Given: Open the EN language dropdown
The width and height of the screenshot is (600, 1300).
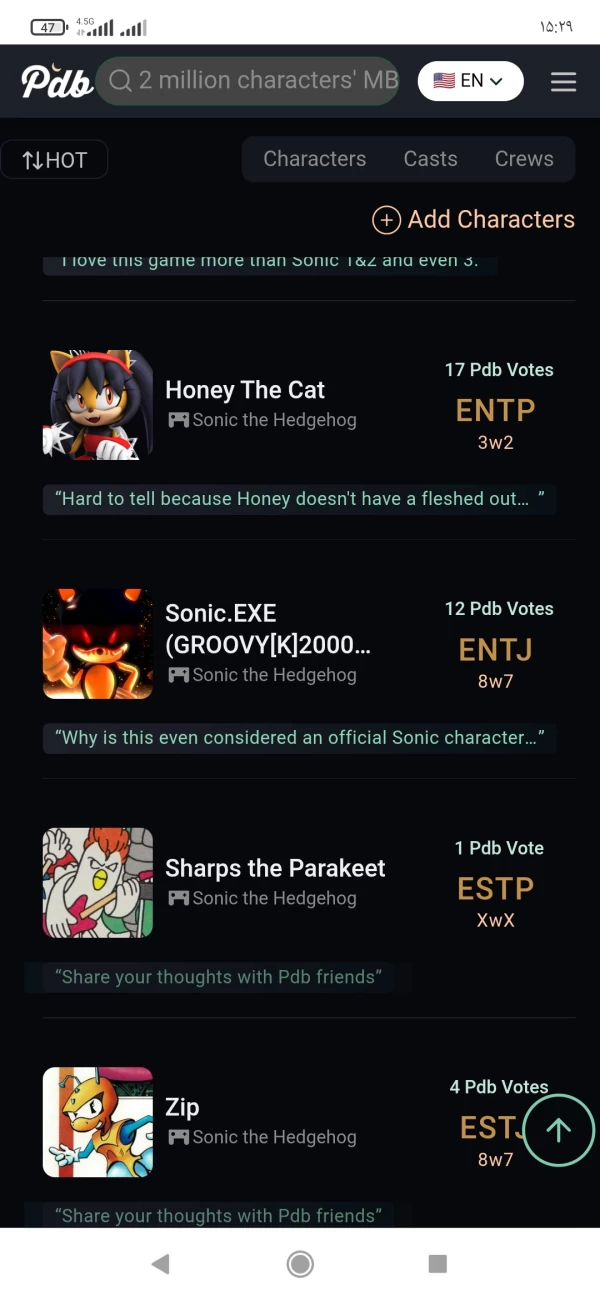Looking at the screenshot, I should (470, 81).
